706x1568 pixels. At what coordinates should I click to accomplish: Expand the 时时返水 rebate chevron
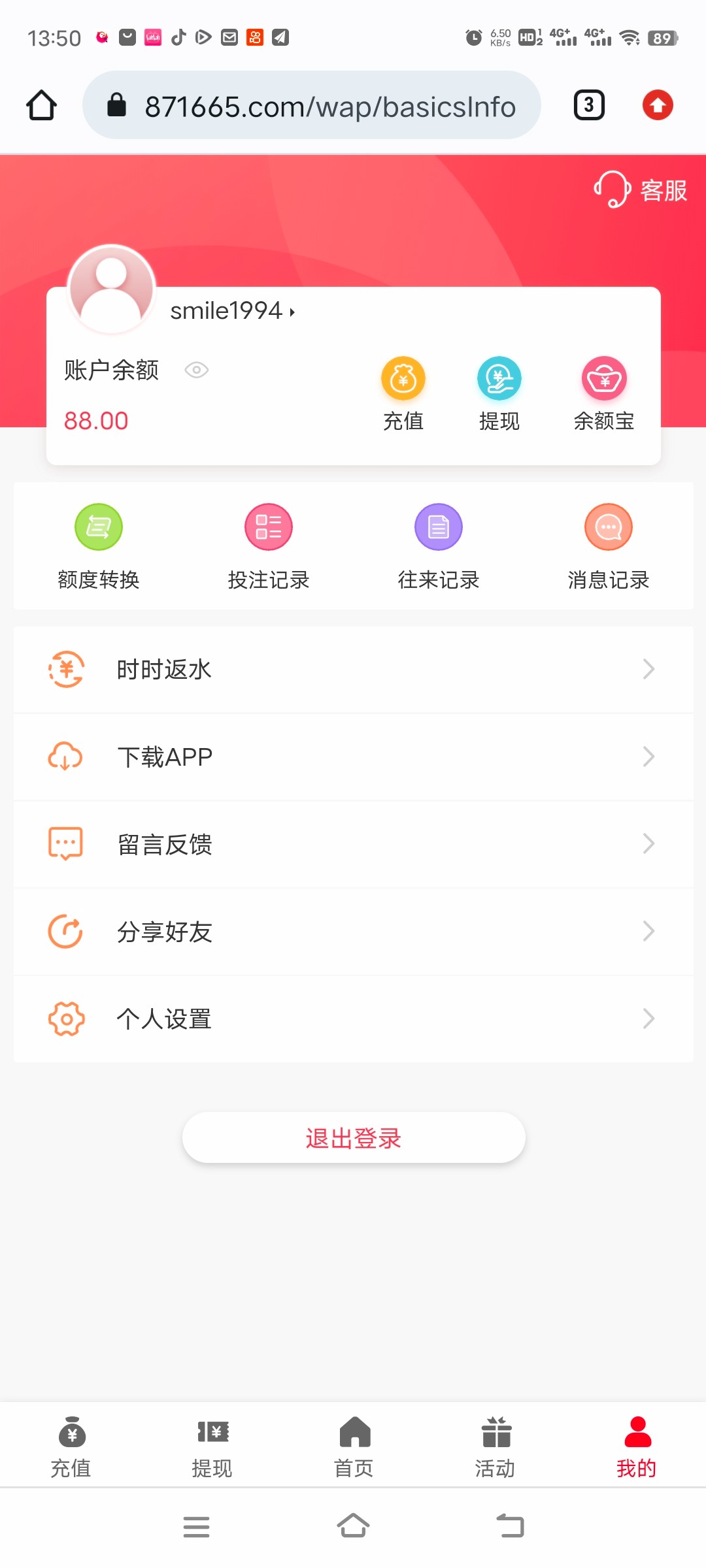coord(648,669)
